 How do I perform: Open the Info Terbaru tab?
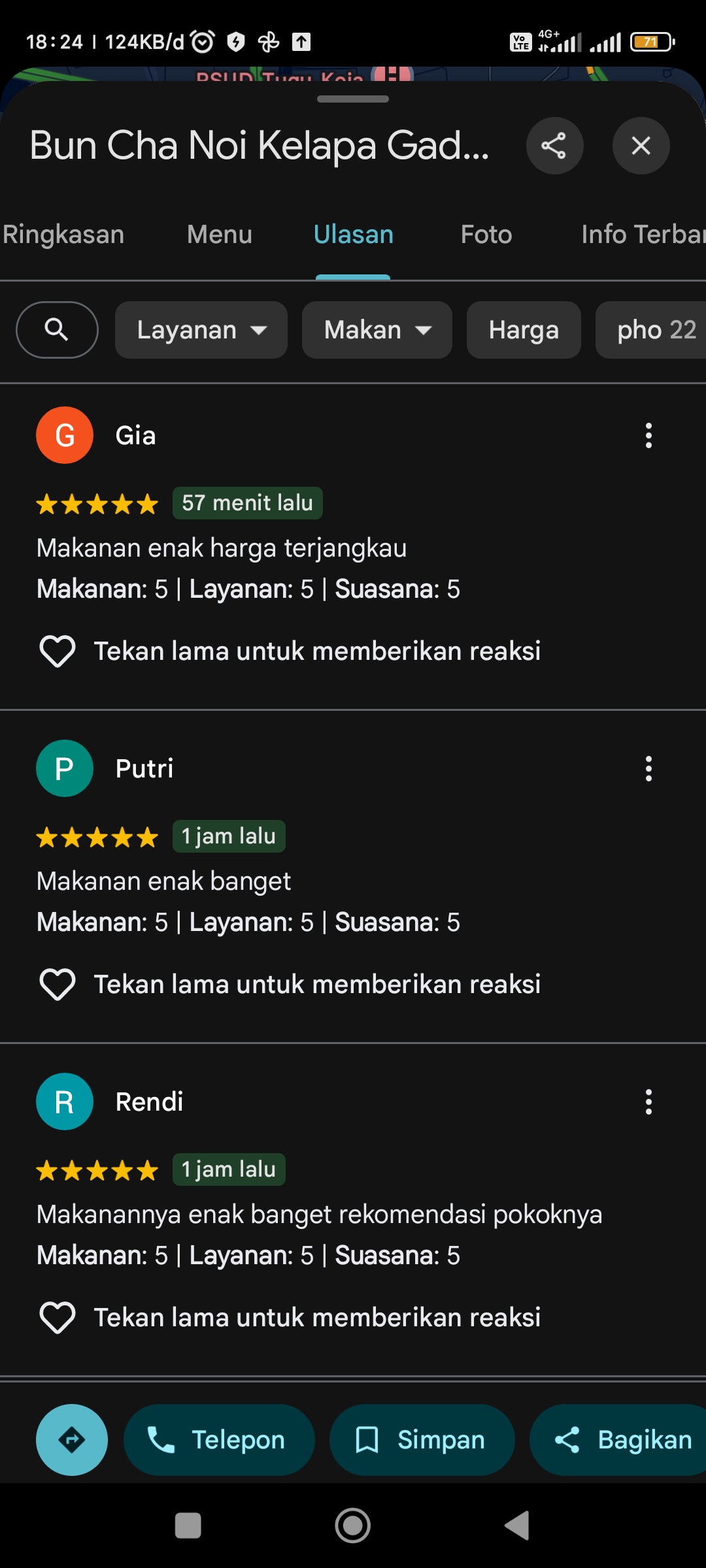tap(643, 235)
